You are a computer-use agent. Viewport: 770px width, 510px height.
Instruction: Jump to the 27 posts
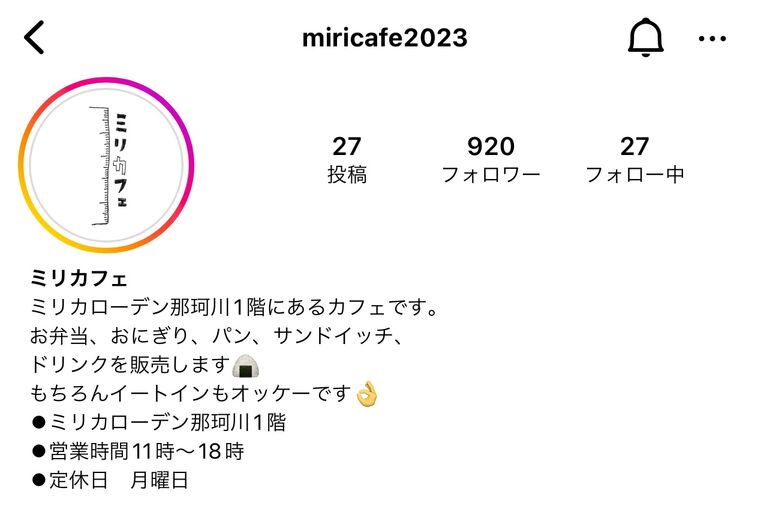(x=347, y=160)
